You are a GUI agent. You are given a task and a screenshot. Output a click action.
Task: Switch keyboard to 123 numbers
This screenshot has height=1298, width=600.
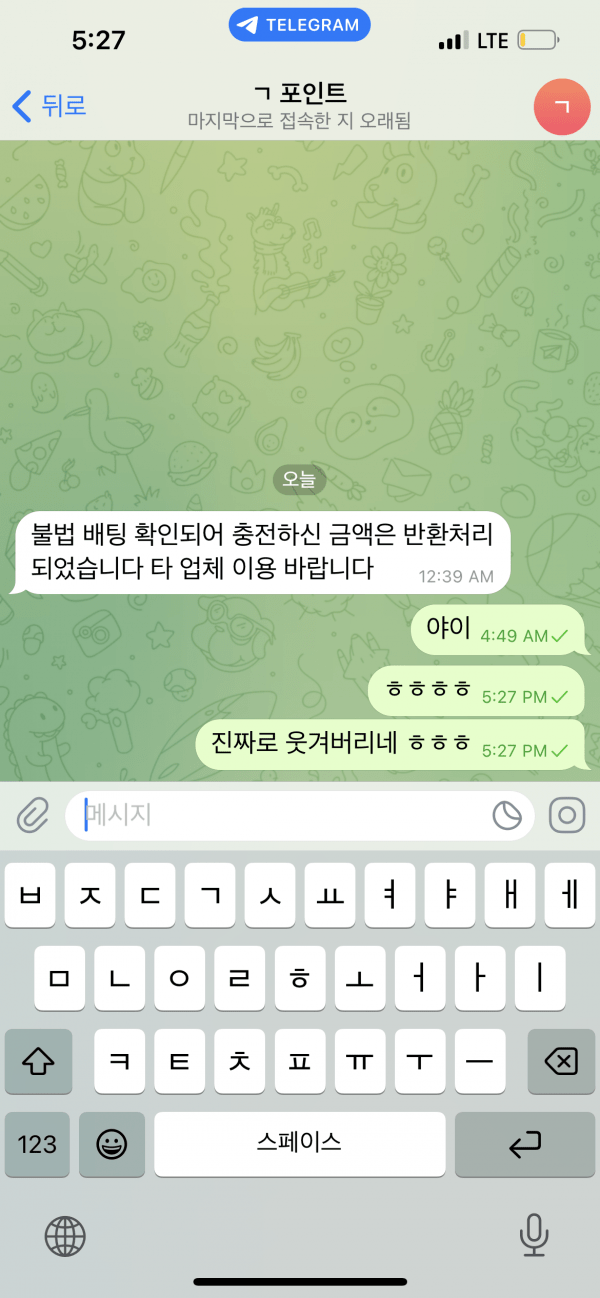pyautogui.click(x=37, y=1144)
